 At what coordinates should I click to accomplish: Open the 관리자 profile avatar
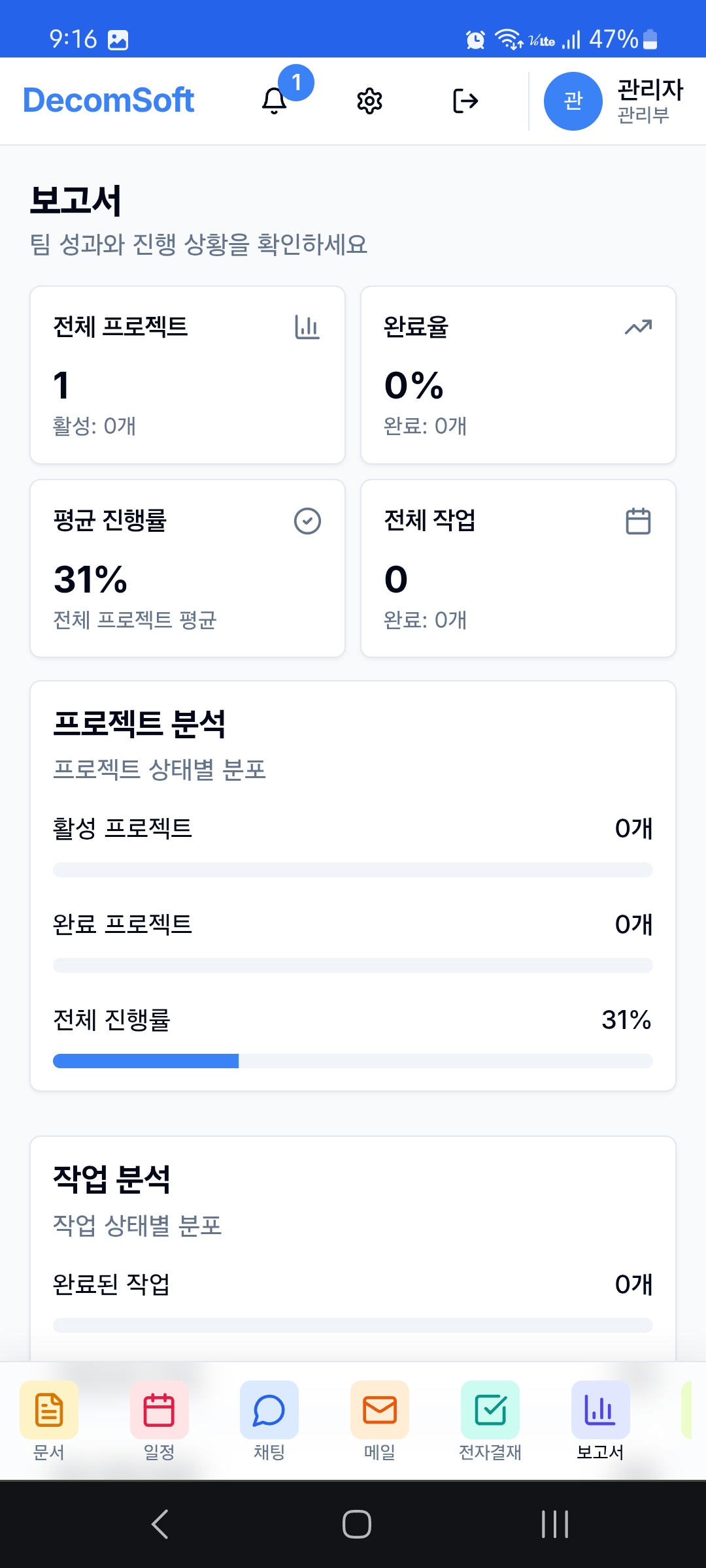click(573, 101)
